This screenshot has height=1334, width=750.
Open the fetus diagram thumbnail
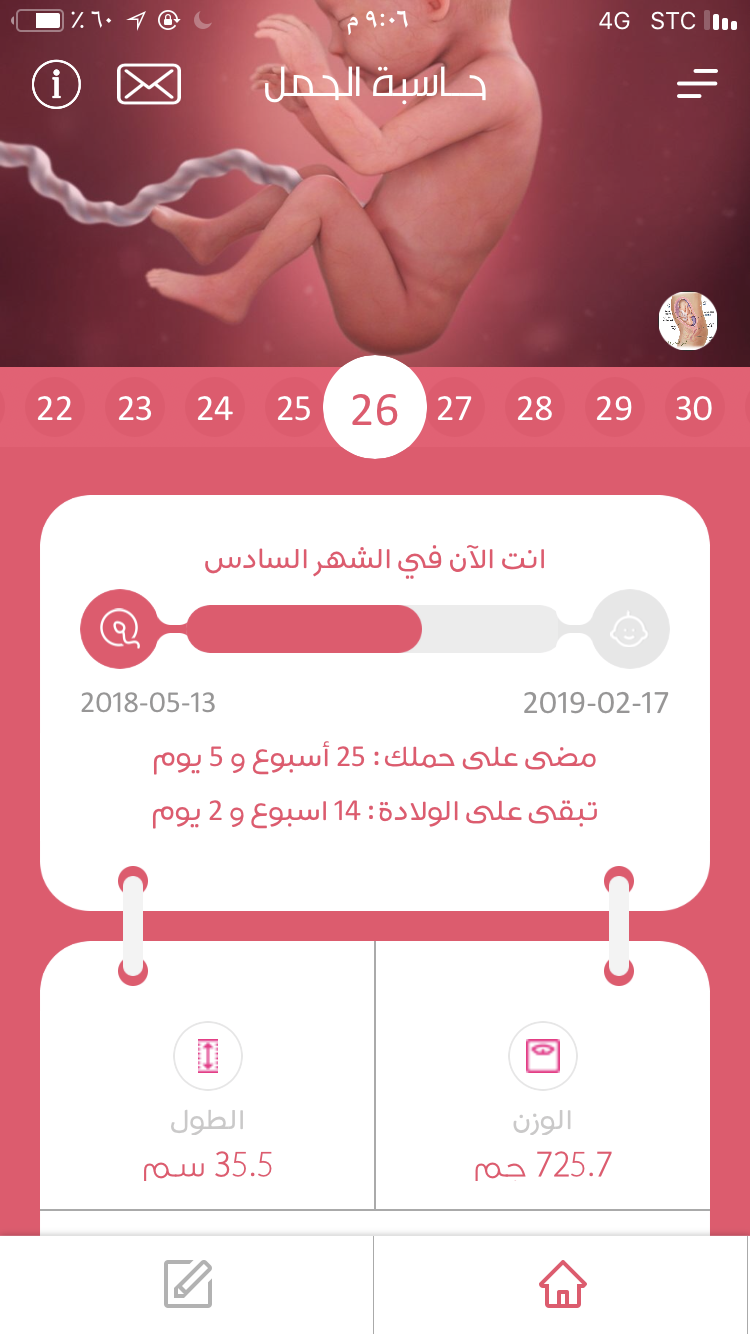coord(688,321)
